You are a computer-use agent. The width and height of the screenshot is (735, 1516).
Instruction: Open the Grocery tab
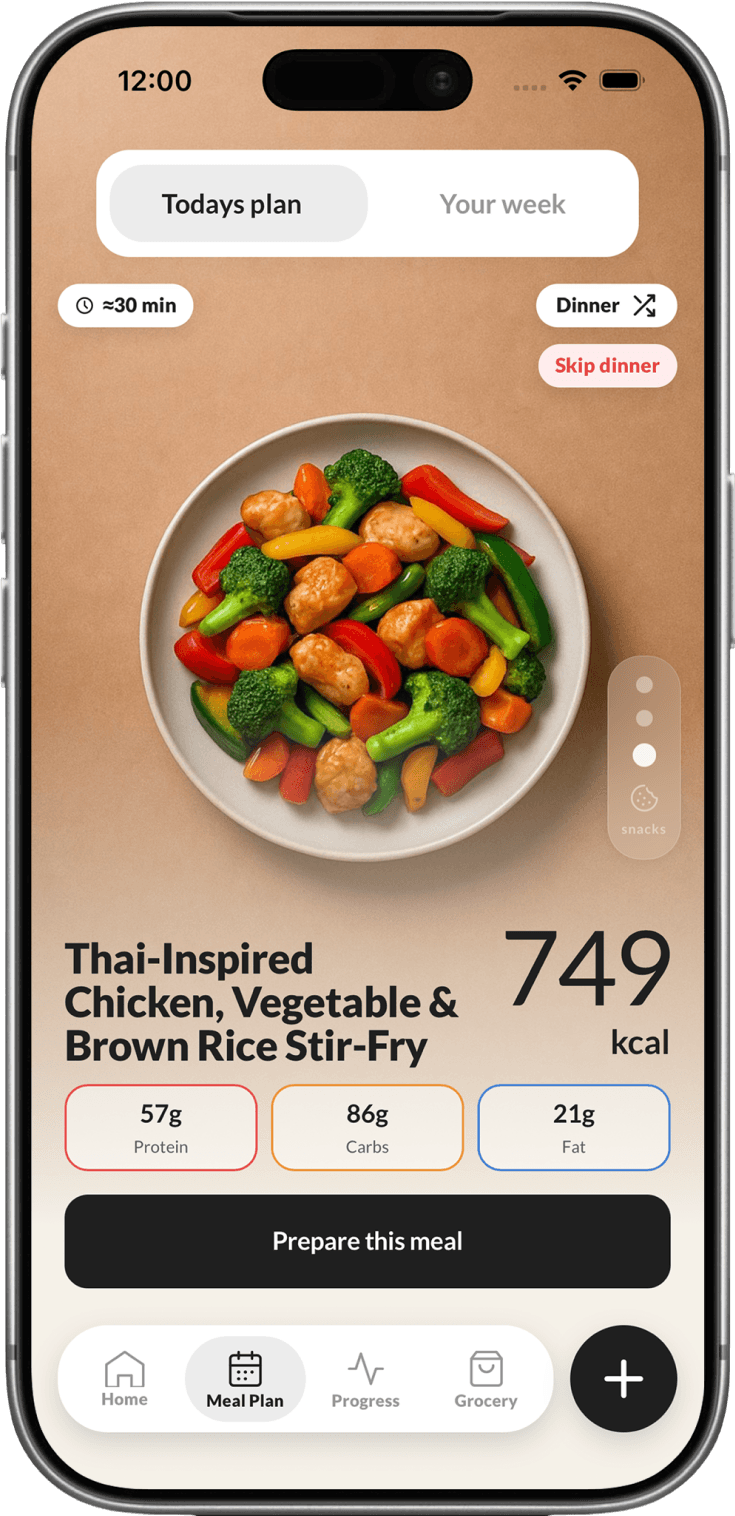pyautogui.click(x=486, y=1379)
